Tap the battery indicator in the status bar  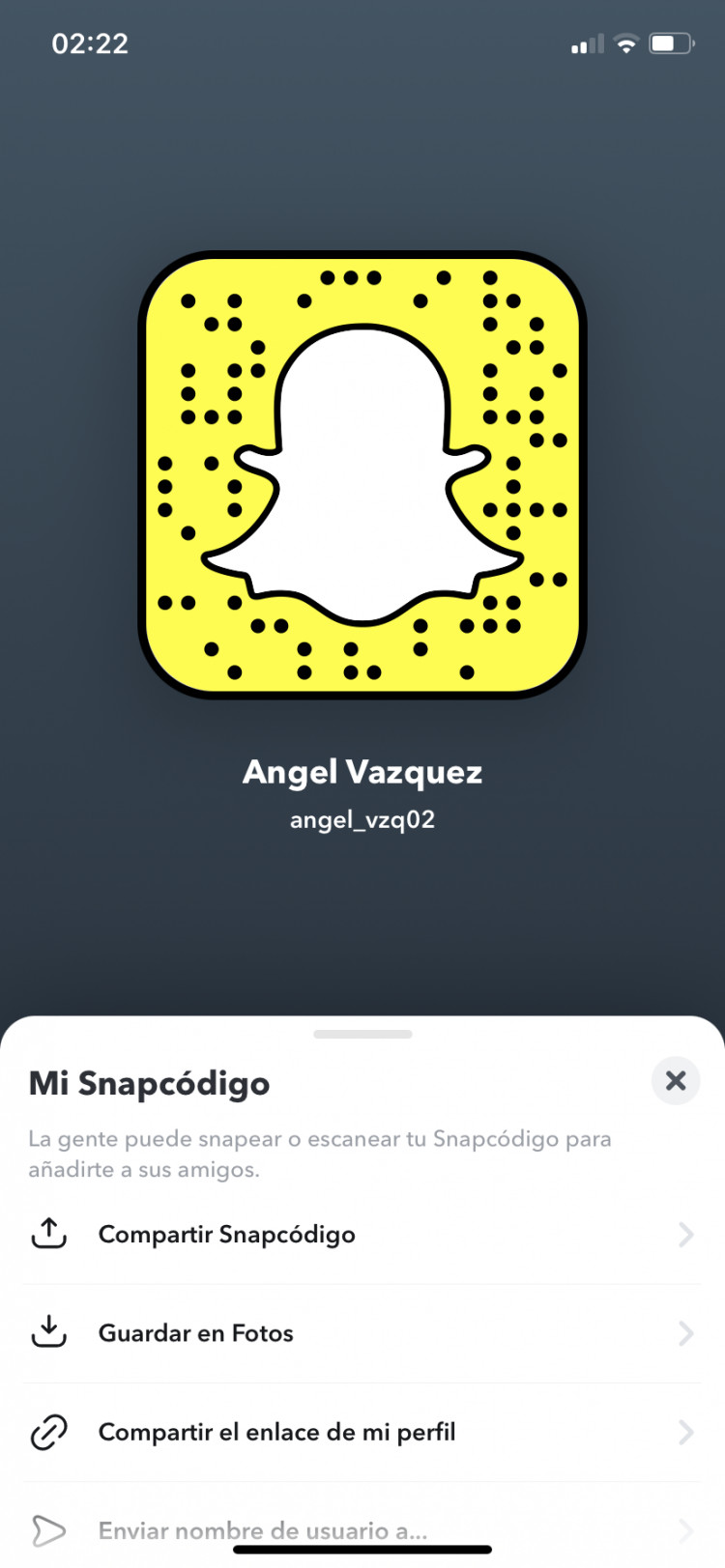669,43
